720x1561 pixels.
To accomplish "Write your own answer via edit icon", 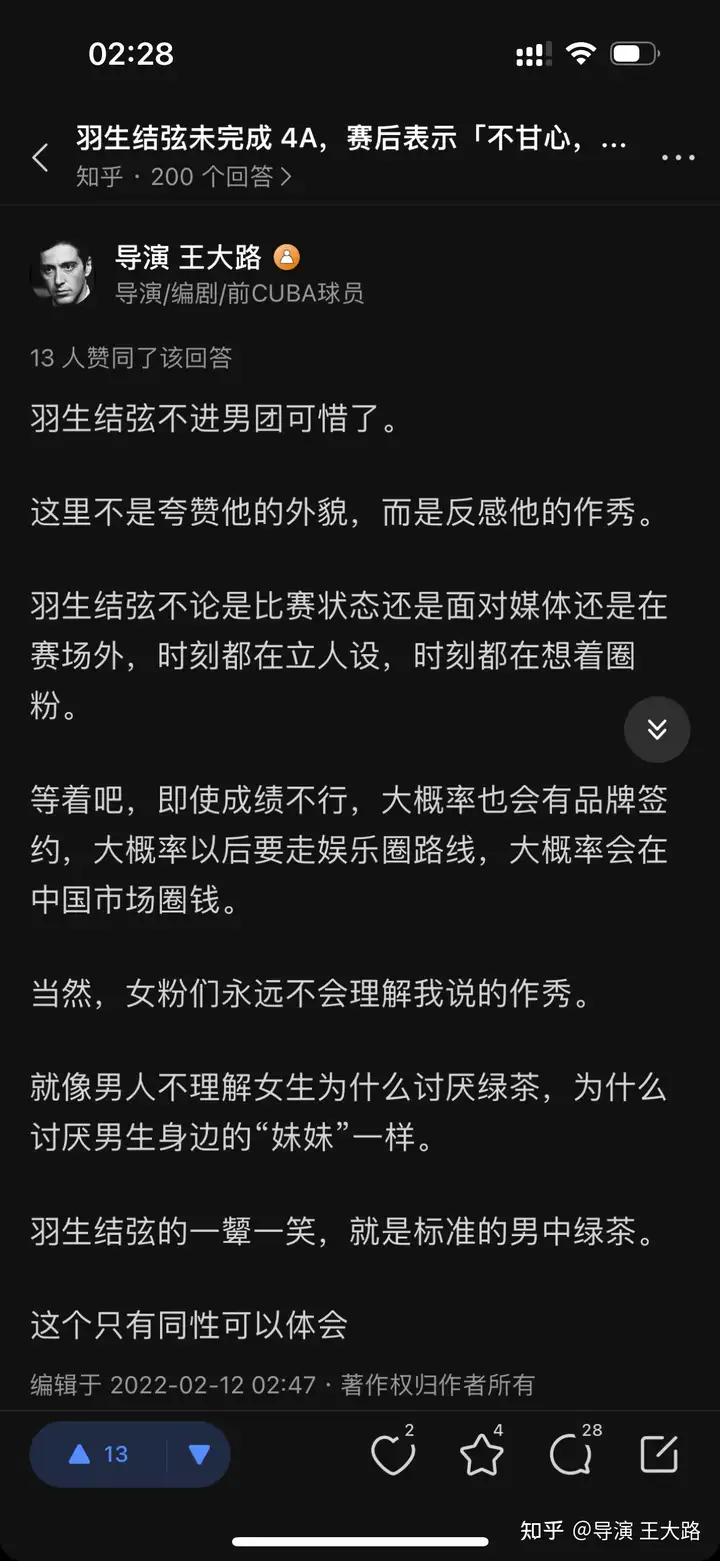I will tap(659, 1455).
